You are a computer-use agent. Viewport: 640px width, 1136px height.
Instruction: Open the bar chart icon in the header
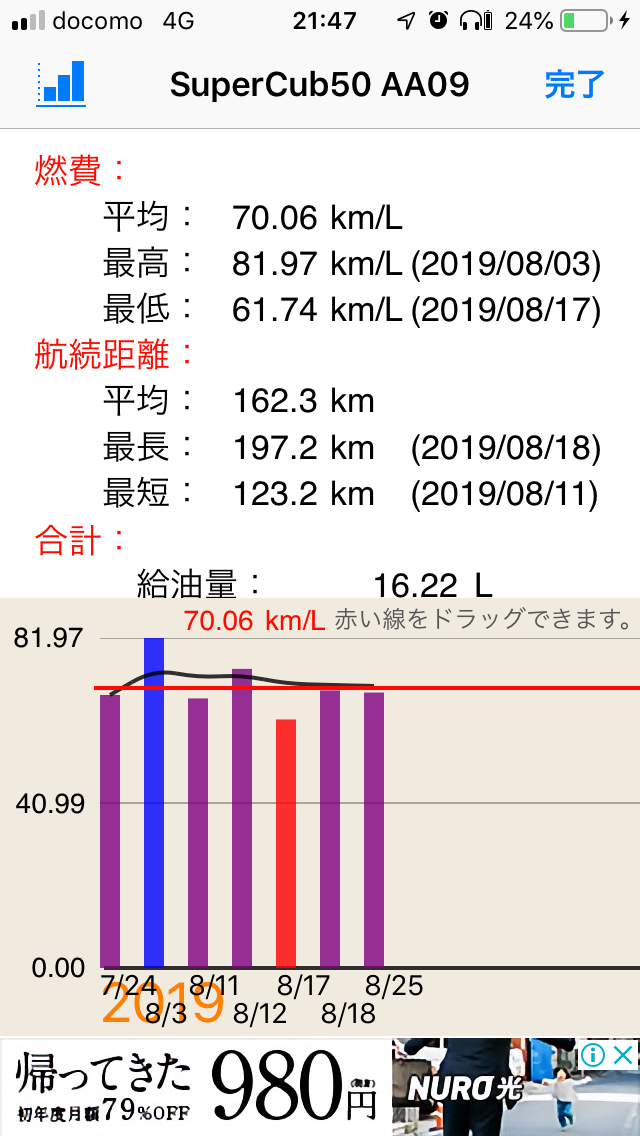61,83
